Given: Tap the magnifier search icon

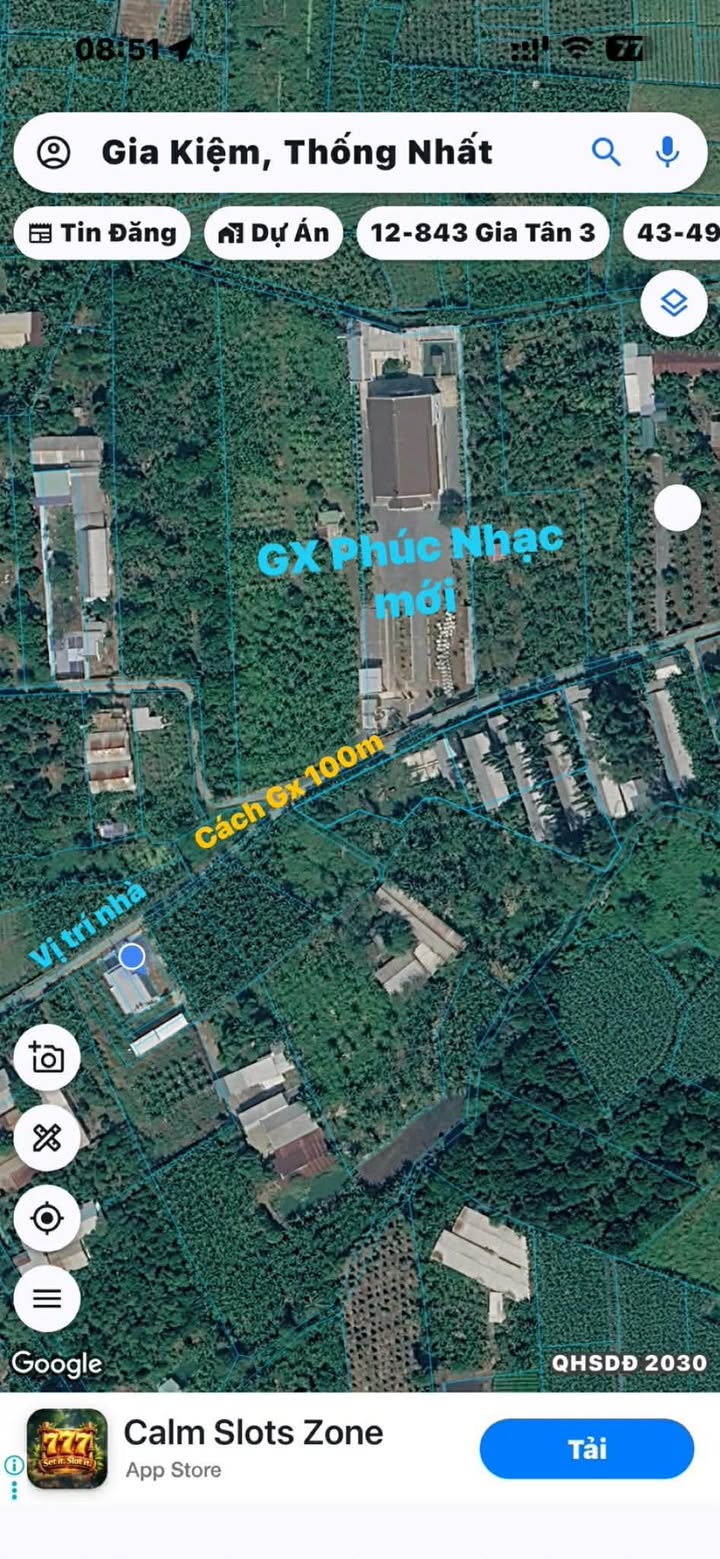Looking at the screenshot, I should [606, 152].
